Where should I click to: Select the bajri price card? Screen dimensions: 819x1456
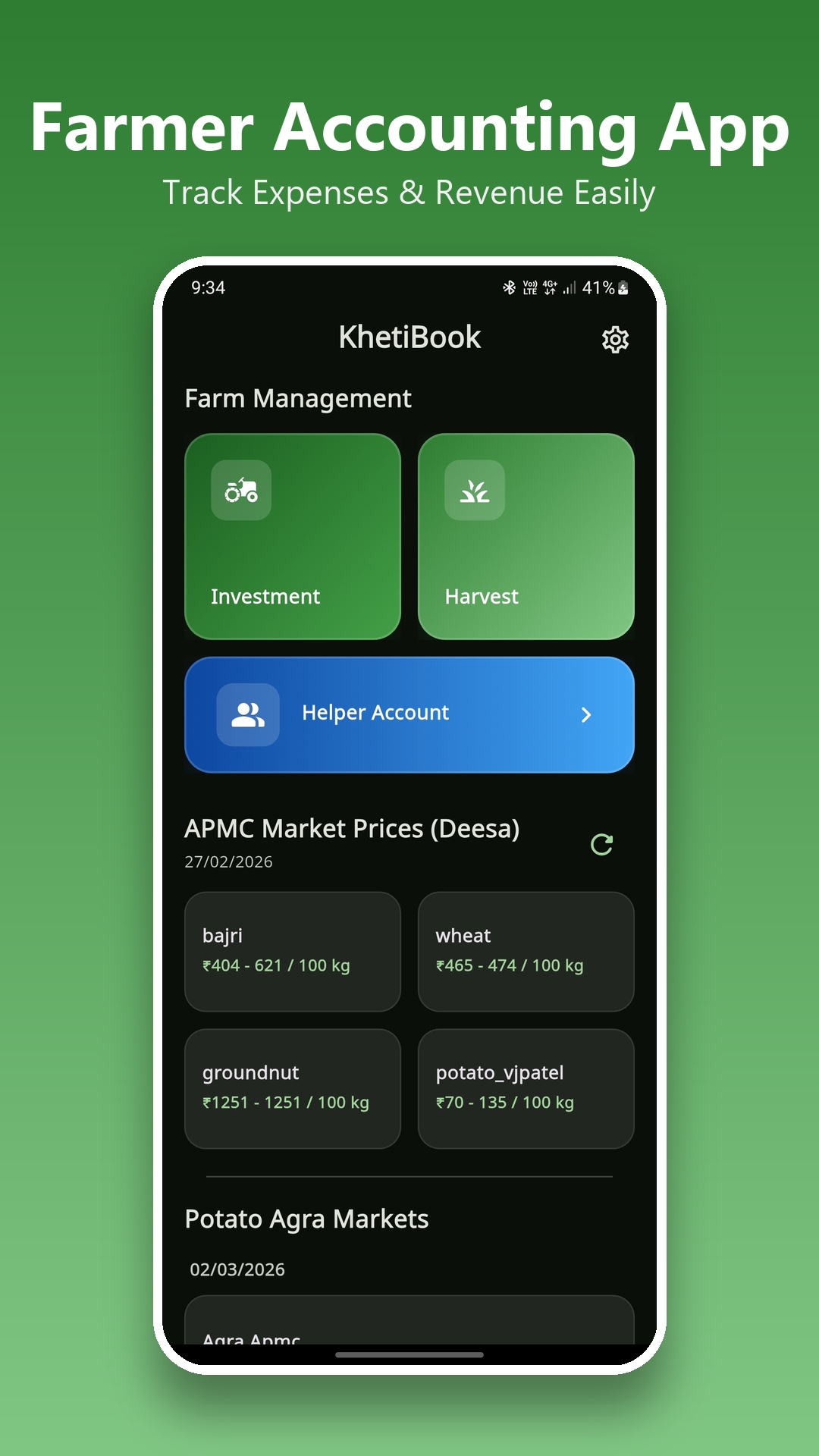coord(292,951)
